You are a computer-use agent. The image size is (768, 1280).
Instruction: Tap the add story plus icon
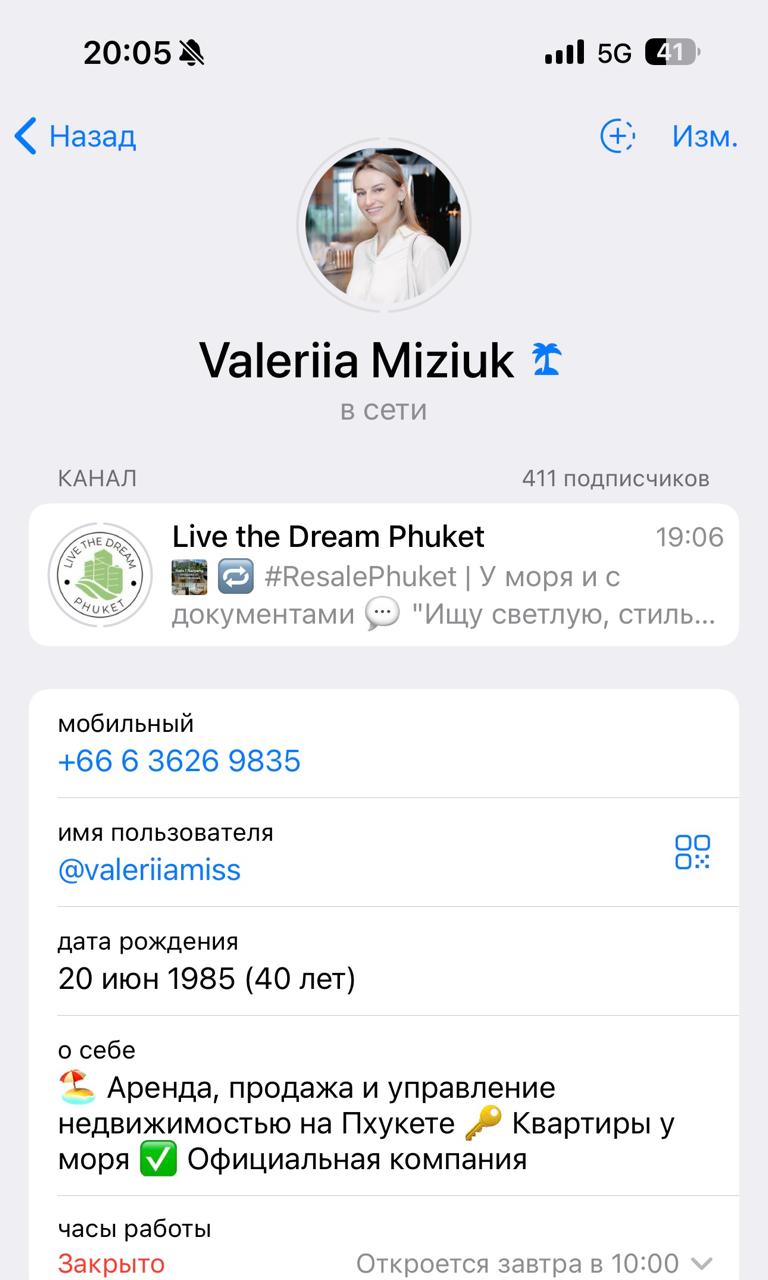[x=617, y=136]
